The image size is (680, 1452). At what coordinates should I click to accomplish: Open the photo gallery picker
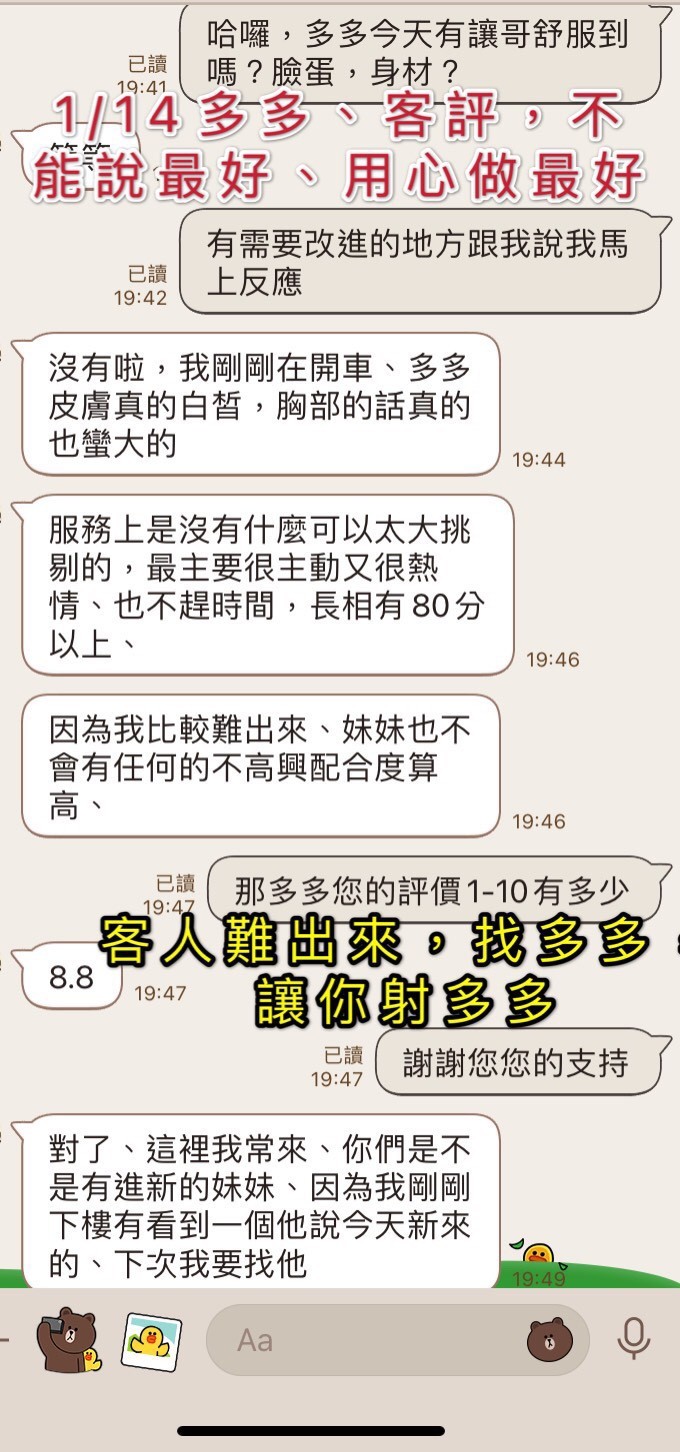coord(151,1340)
